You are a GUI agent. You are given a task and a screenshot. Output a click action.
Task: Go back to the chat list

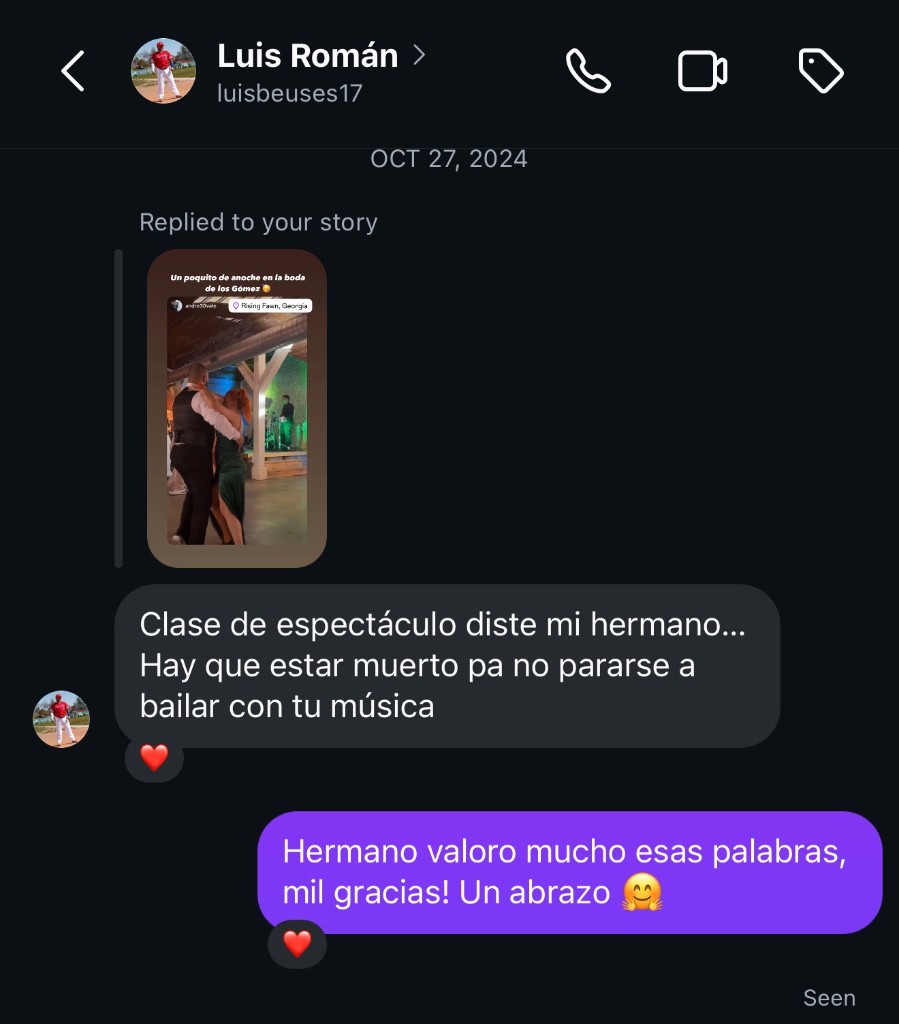point(71,72)
